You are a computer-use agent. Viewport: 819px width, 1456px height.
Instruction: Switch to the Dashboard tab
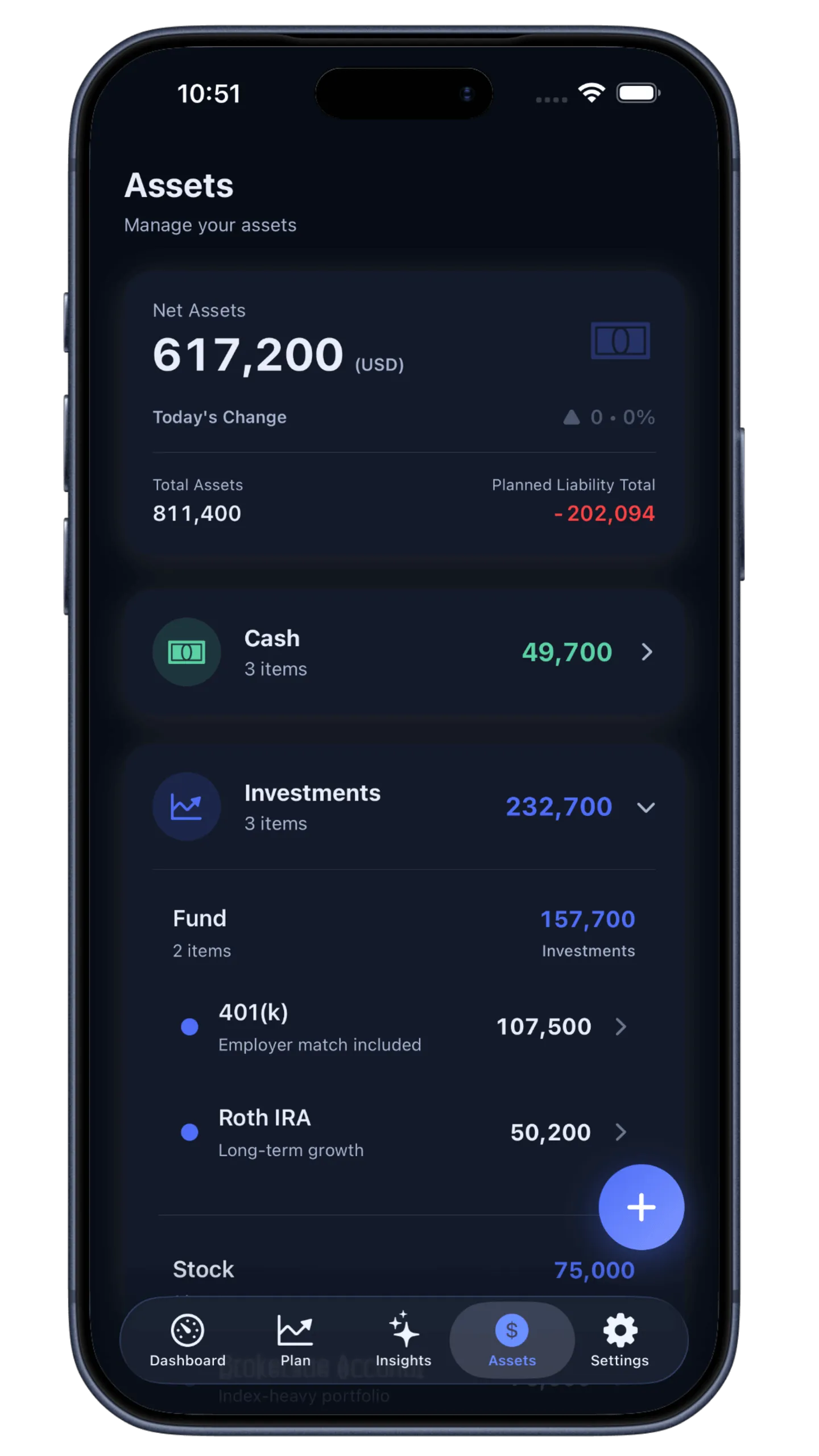pyautogui.click(x=187, y=1340)
